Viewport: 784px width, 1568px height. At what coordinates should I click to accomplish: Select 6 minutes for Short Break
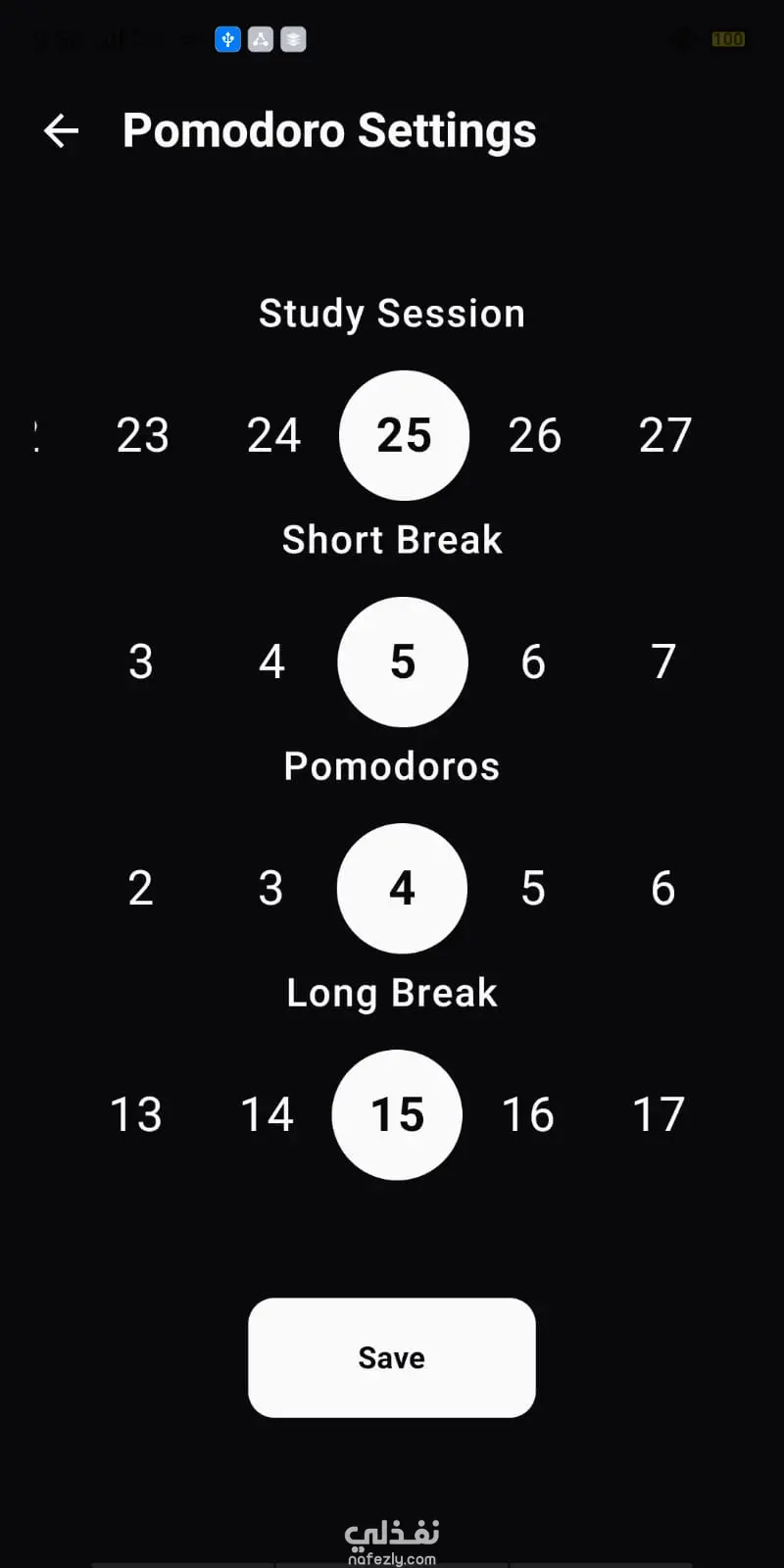pos(533,661)
